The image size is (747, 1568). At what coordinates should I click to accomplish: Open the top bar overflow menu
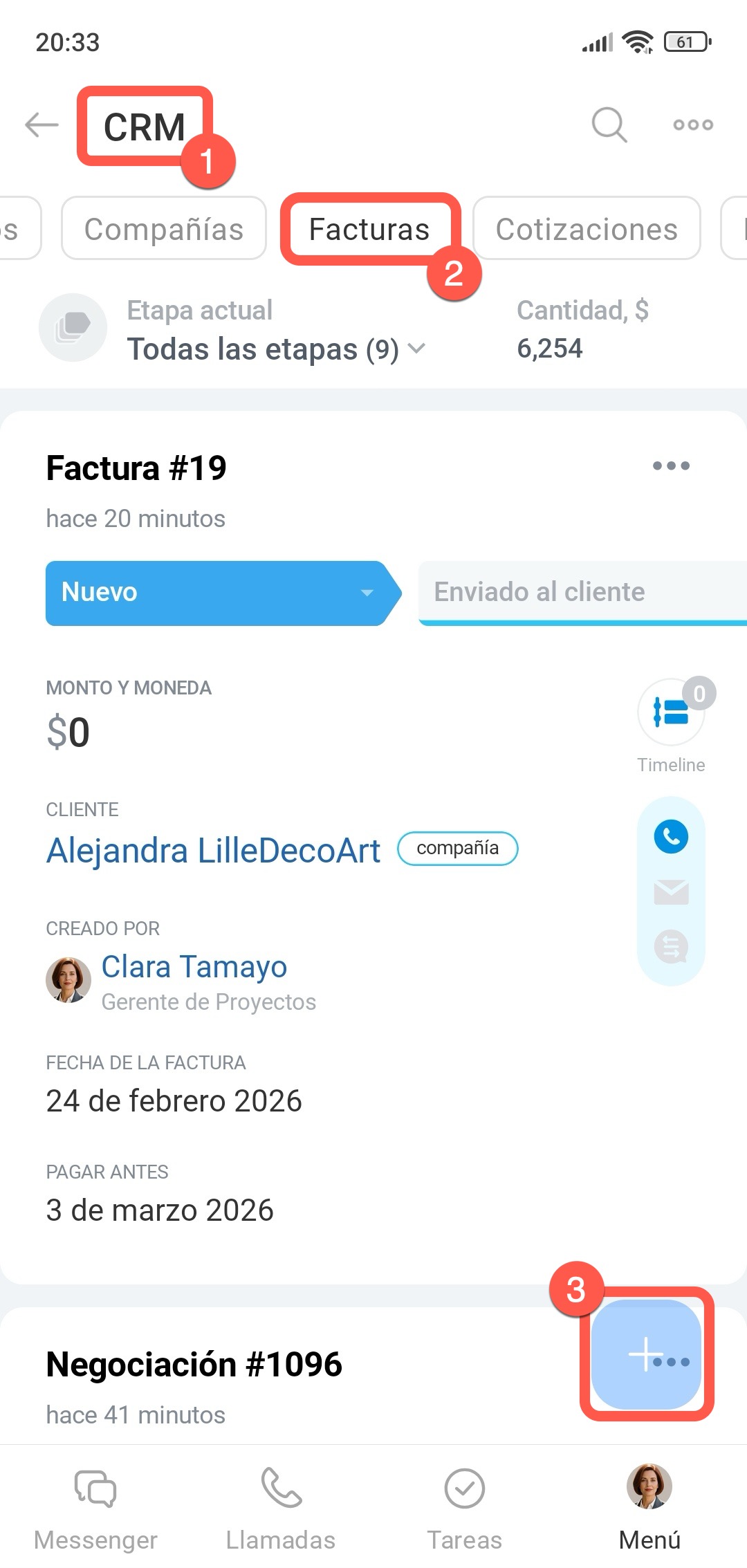click(692, 125)
